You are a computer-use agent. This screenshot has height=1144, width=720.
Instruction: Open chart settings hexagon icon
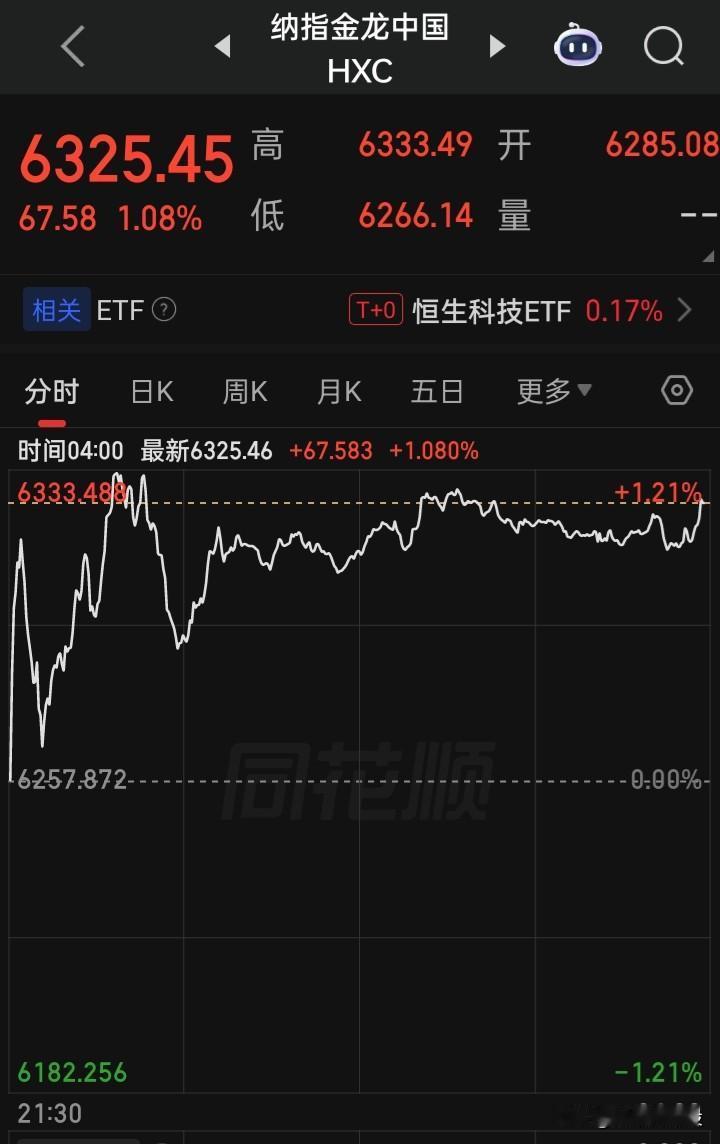(677, 390)
